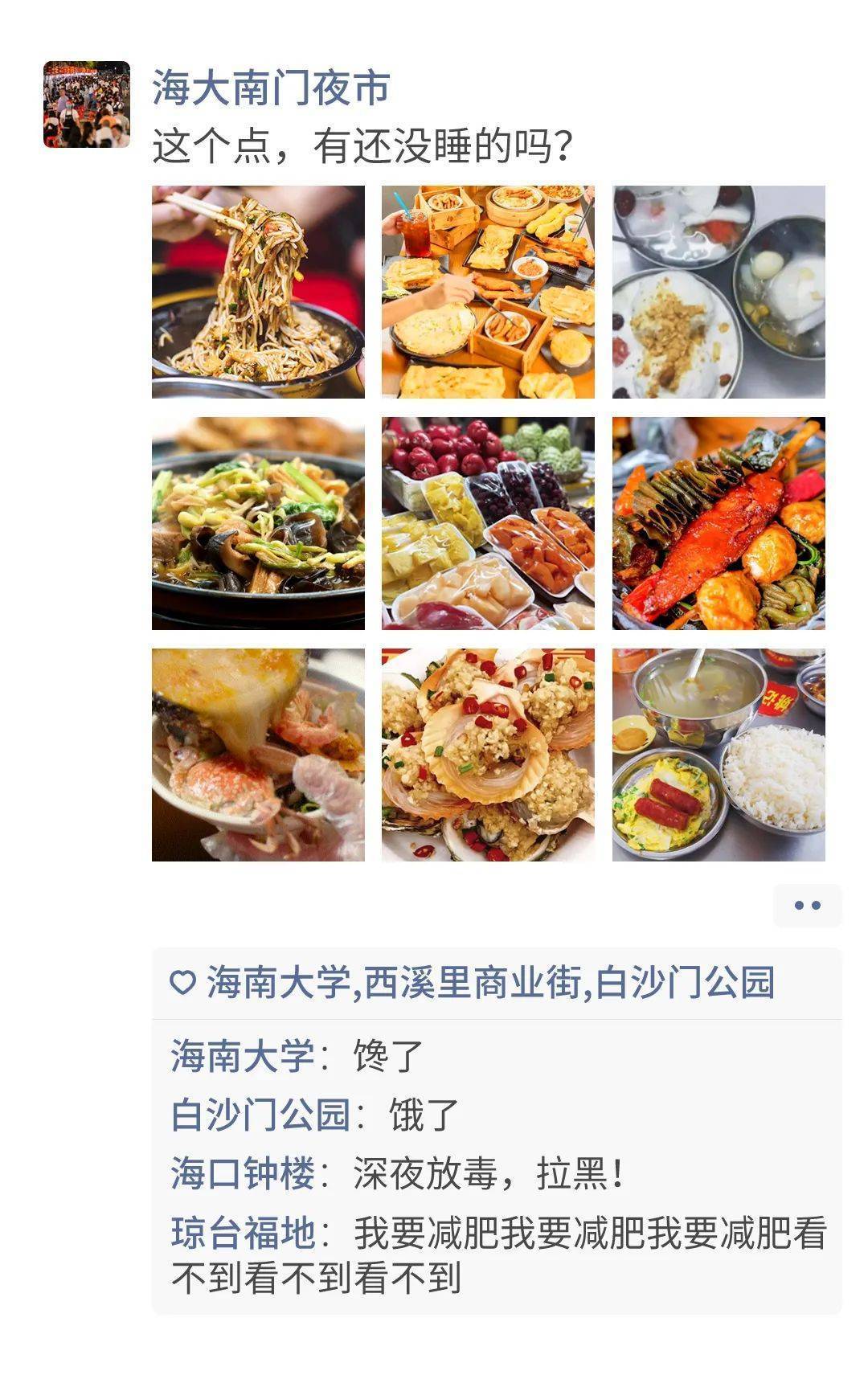
Task: Open the boxed fruit stall photo
Action: coord(488,523)
